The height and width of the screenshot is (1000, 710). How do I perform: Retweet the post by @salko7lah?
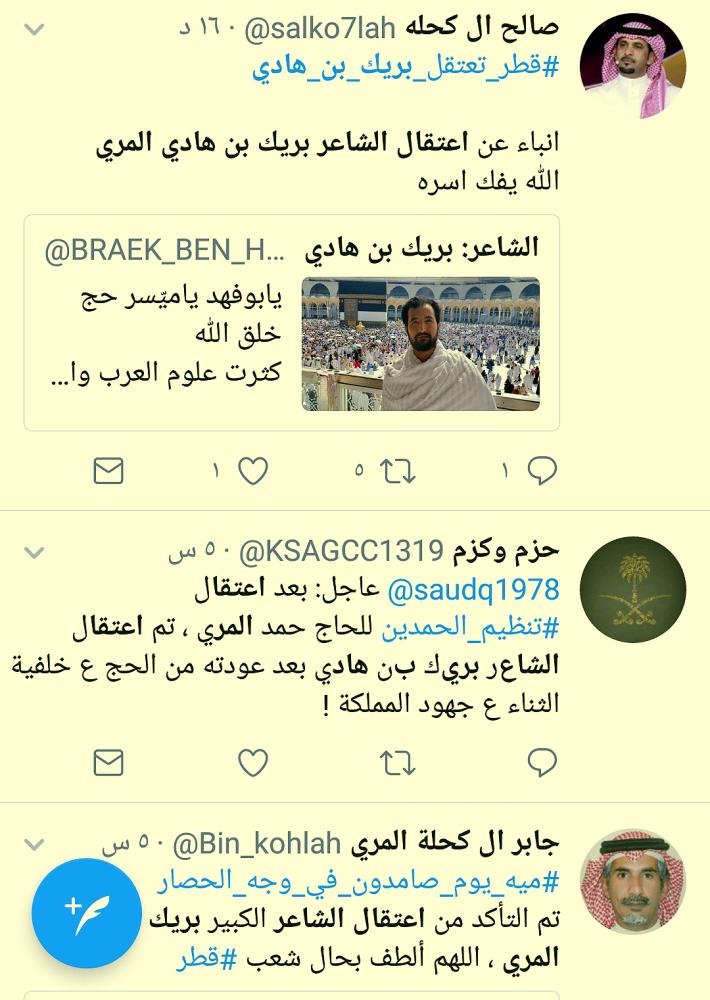pyautogui.click(x=397, y=470)
